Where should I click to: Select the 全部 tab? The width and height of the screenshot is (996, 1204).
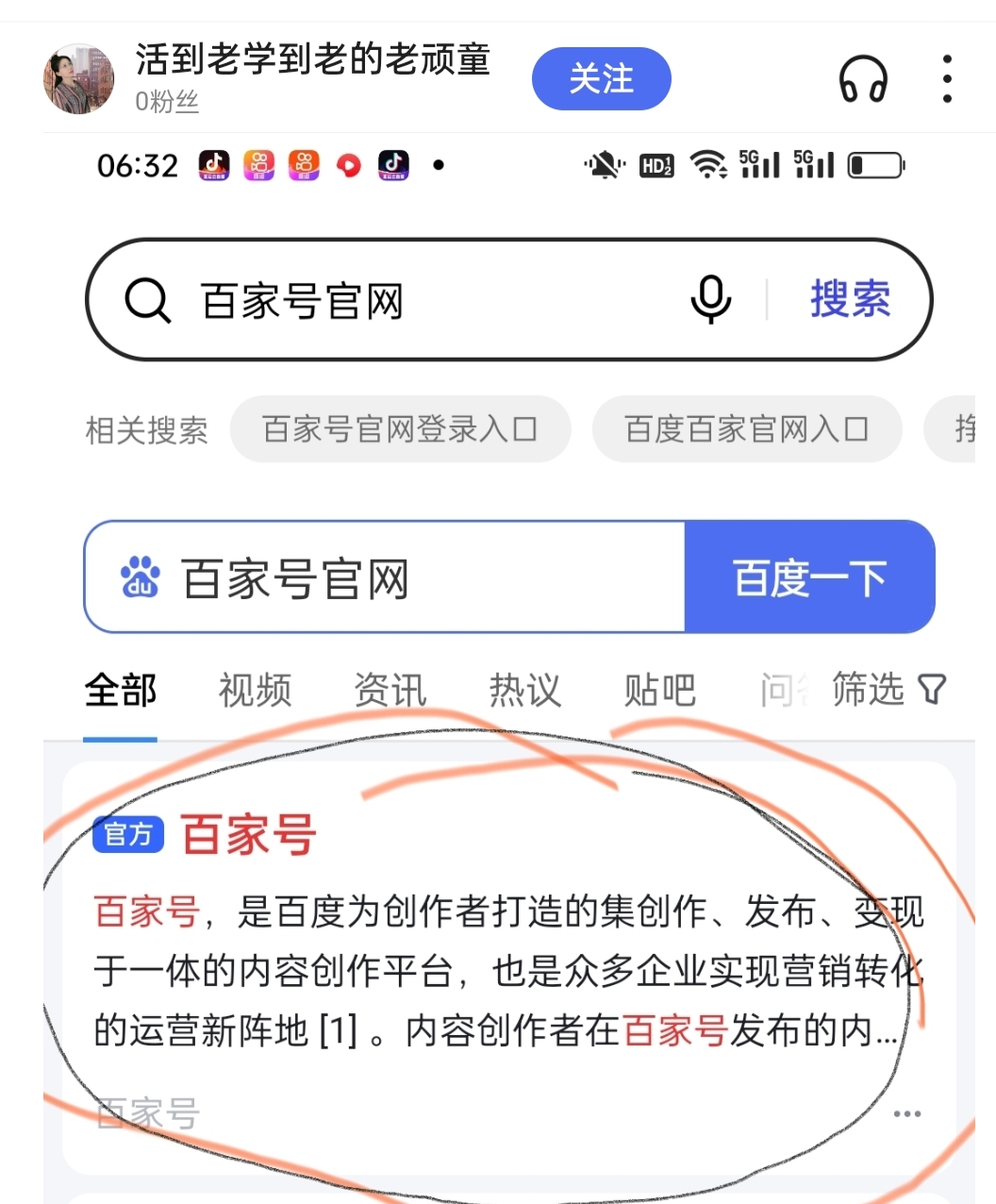coord(120,690)
